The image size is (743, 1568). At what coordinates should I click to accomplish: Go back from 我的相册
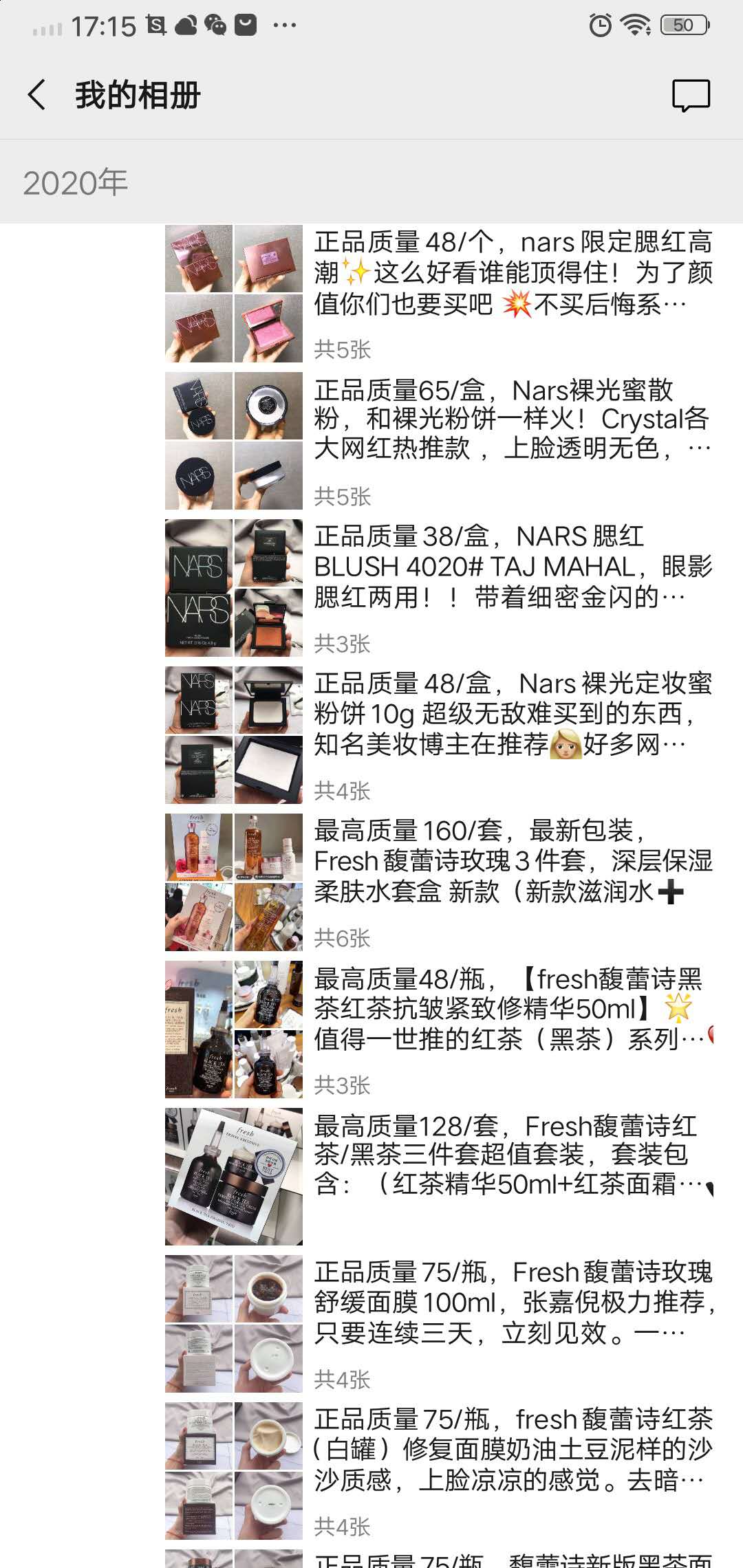pos(37,95)
